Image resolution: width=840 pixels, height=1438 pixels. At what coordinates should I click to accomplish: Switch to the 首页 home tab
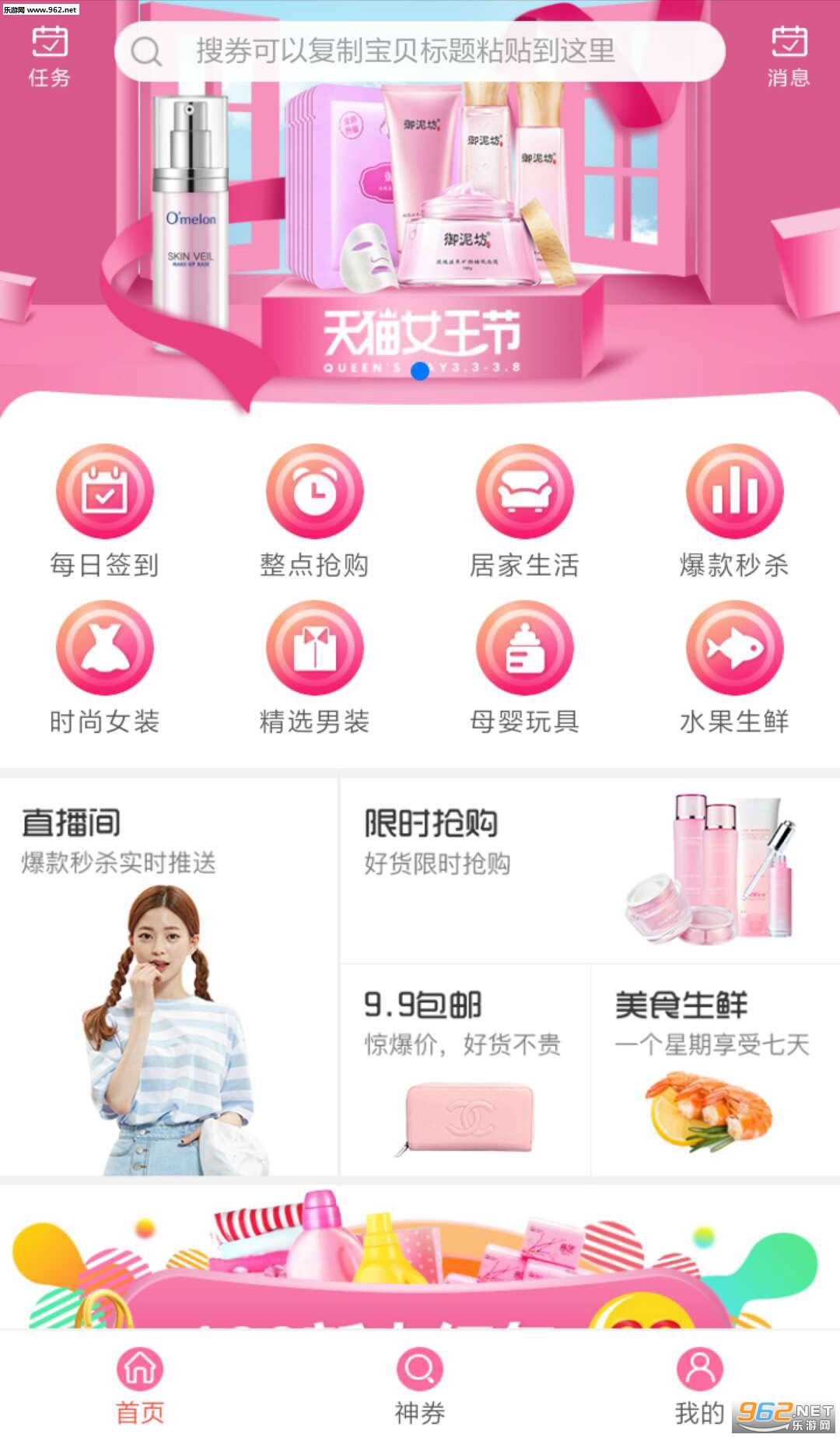pyautogui.click(x=140, y=1387)
